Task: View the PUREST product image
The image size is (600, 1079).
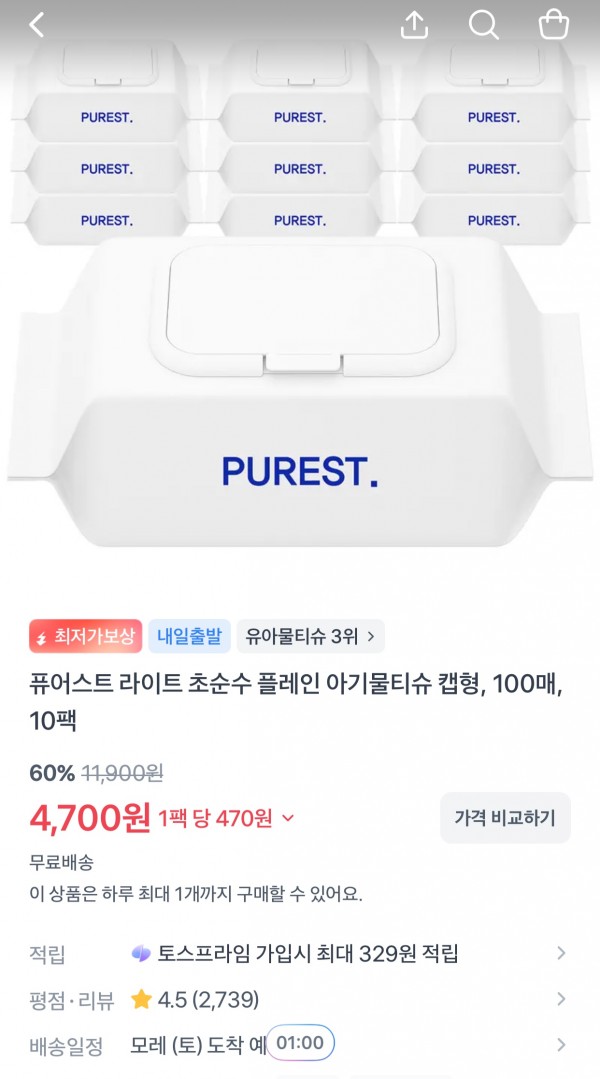Action: point(300,296)
